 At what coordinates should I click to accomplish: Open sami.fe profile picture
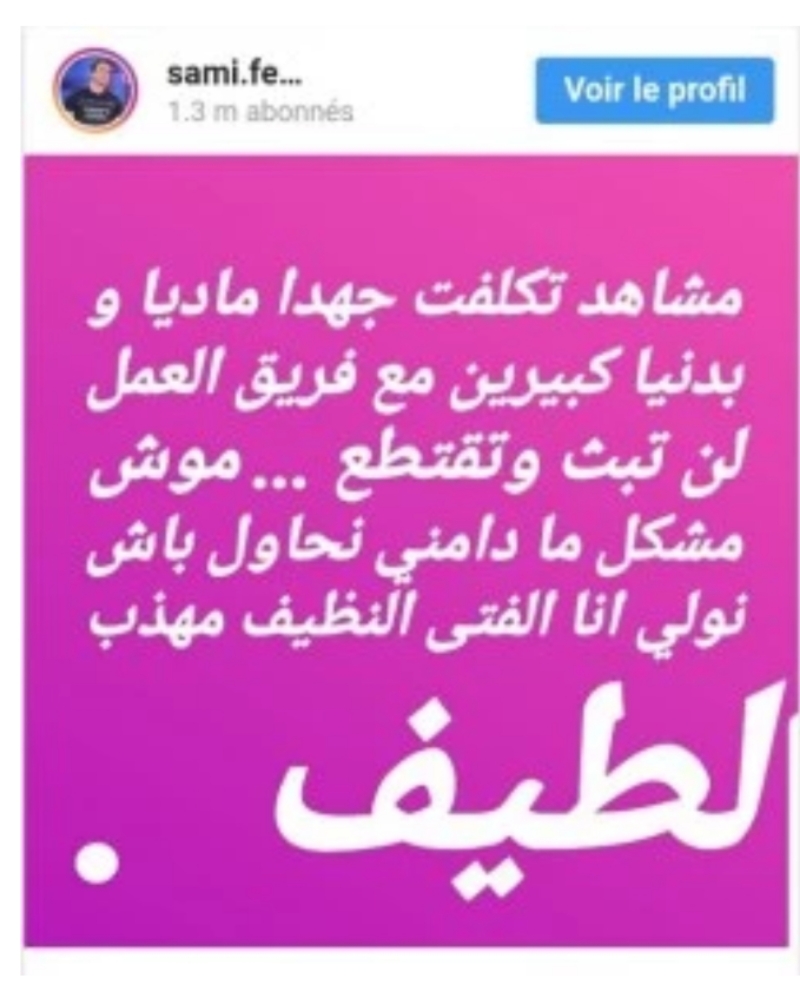95,90
